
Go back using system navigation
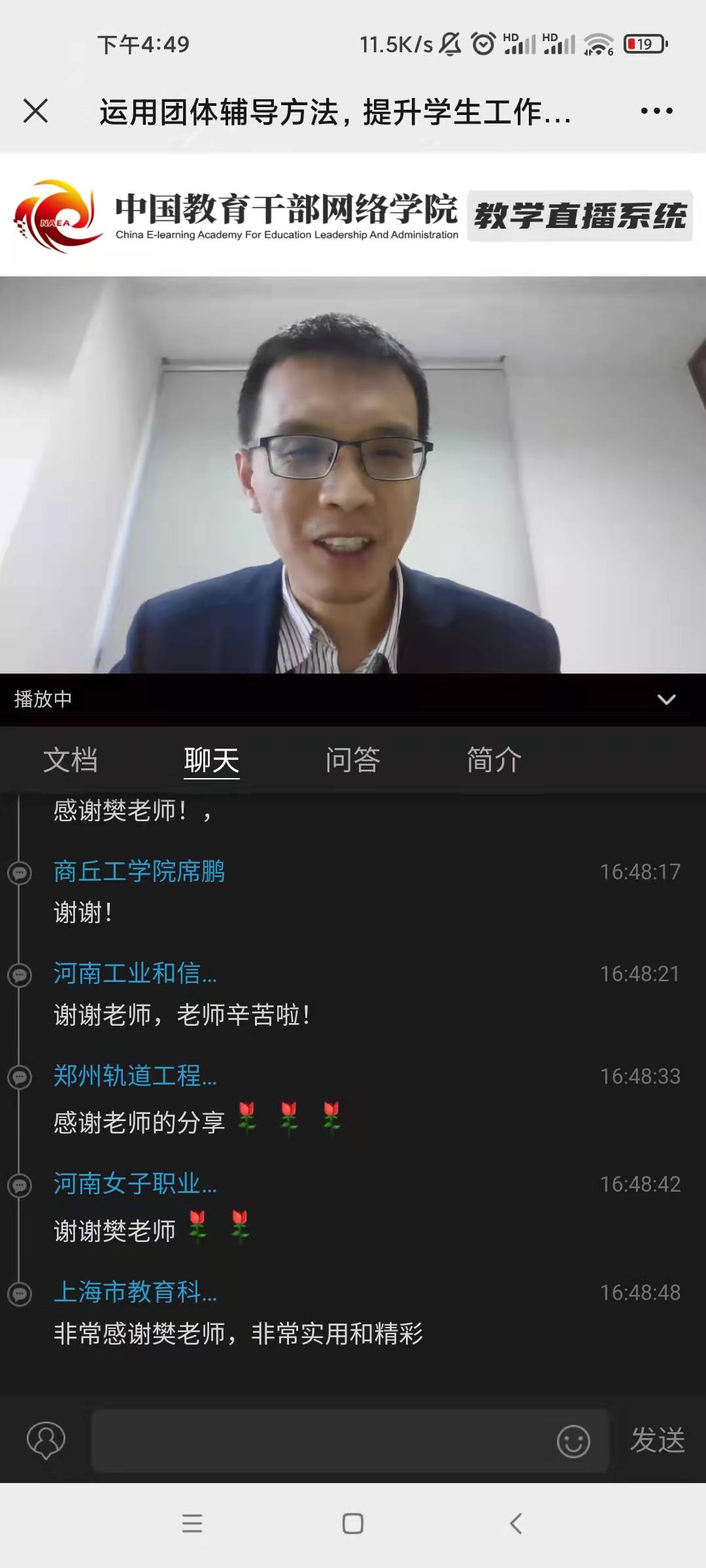pyautogui.click(x=516, y=1524)
